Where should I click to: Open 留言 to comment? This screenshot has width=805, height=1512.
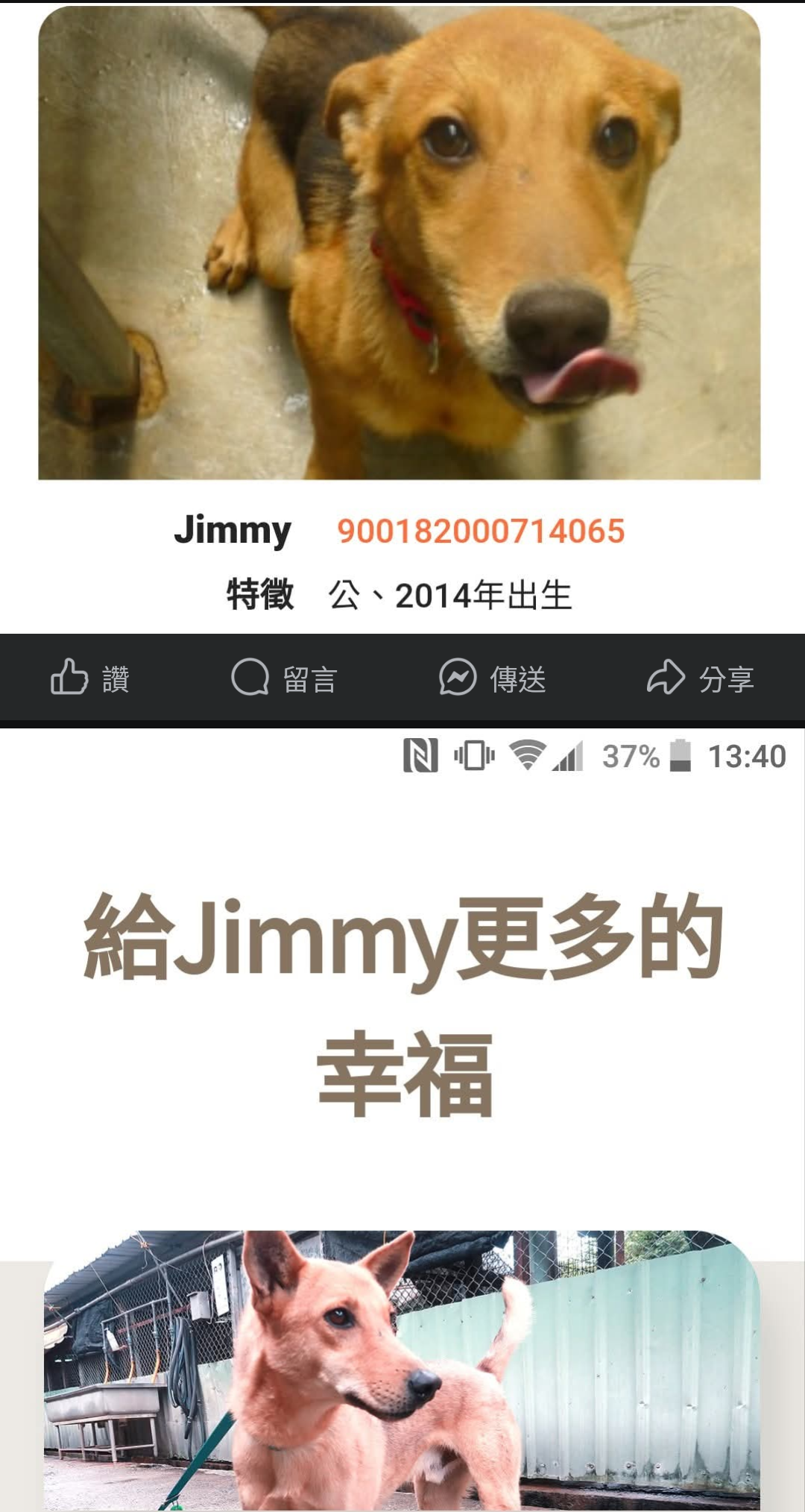coord(284,678)
